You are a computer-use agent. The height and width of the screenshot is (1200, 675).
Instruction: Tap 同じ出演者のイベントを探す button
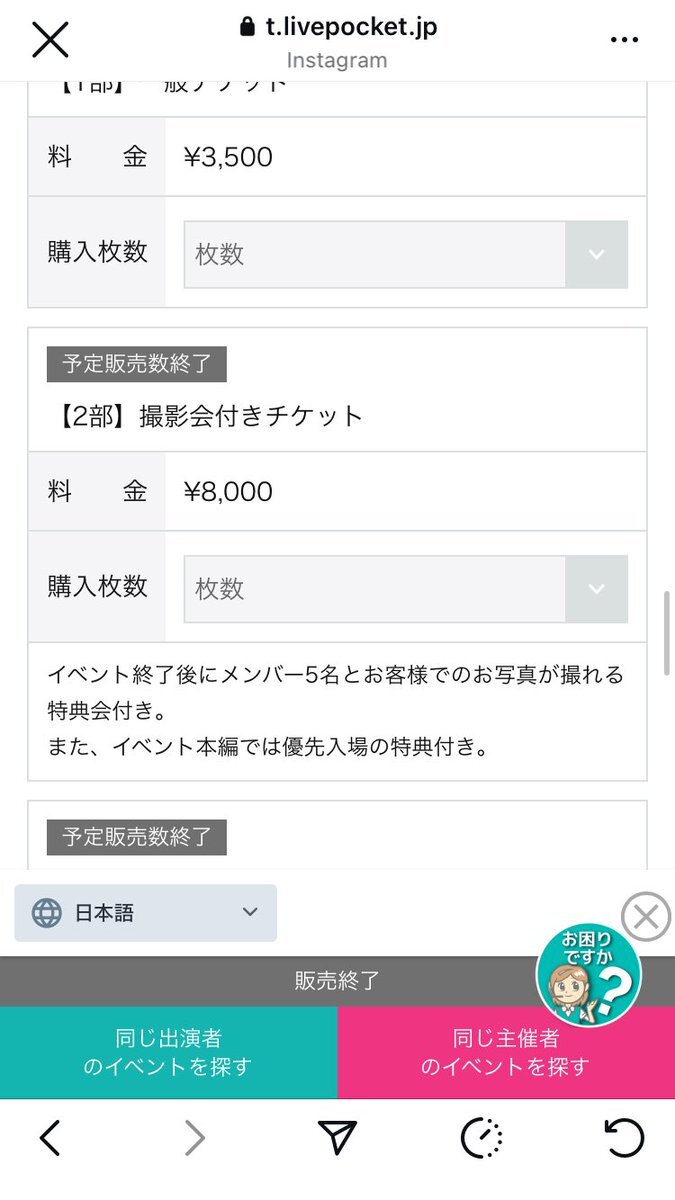pos(168,1052)
